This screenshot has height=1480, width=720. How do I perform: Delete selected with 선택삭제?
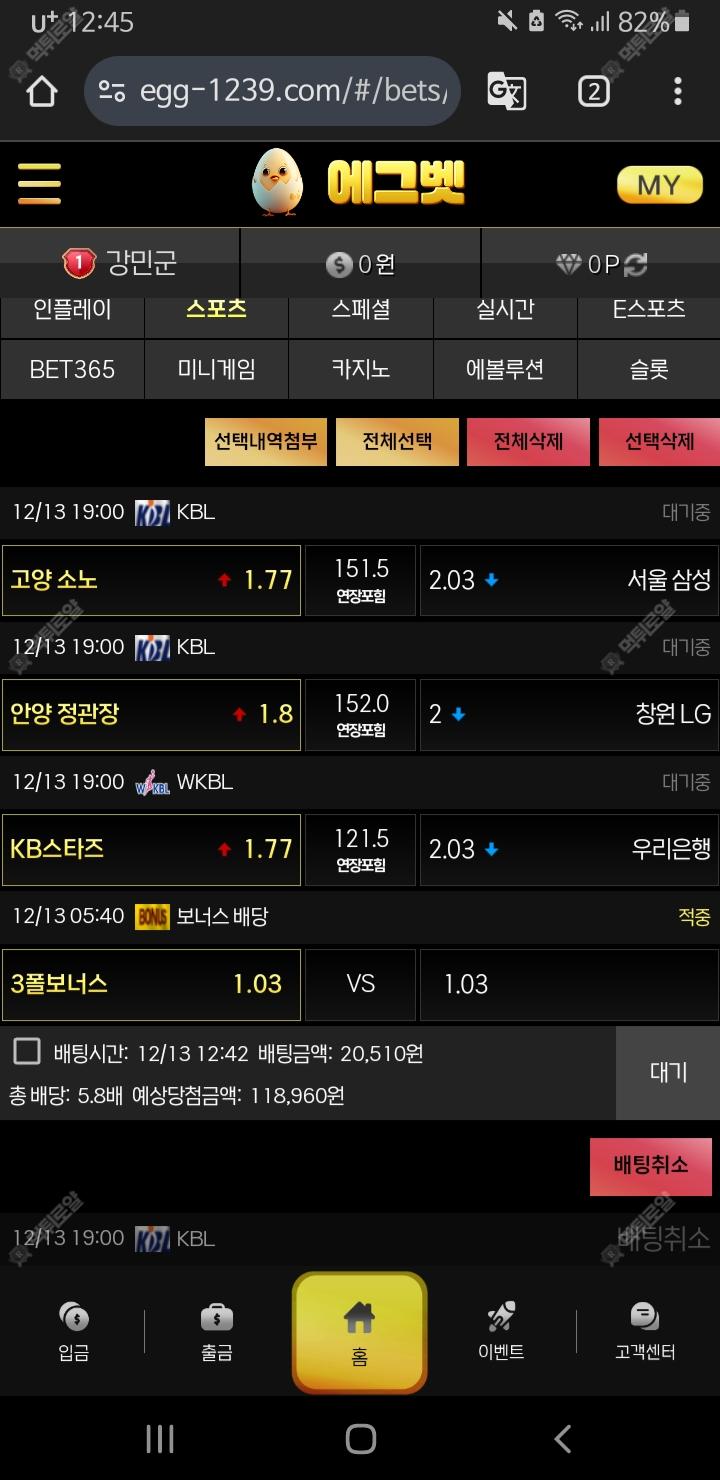659,441
